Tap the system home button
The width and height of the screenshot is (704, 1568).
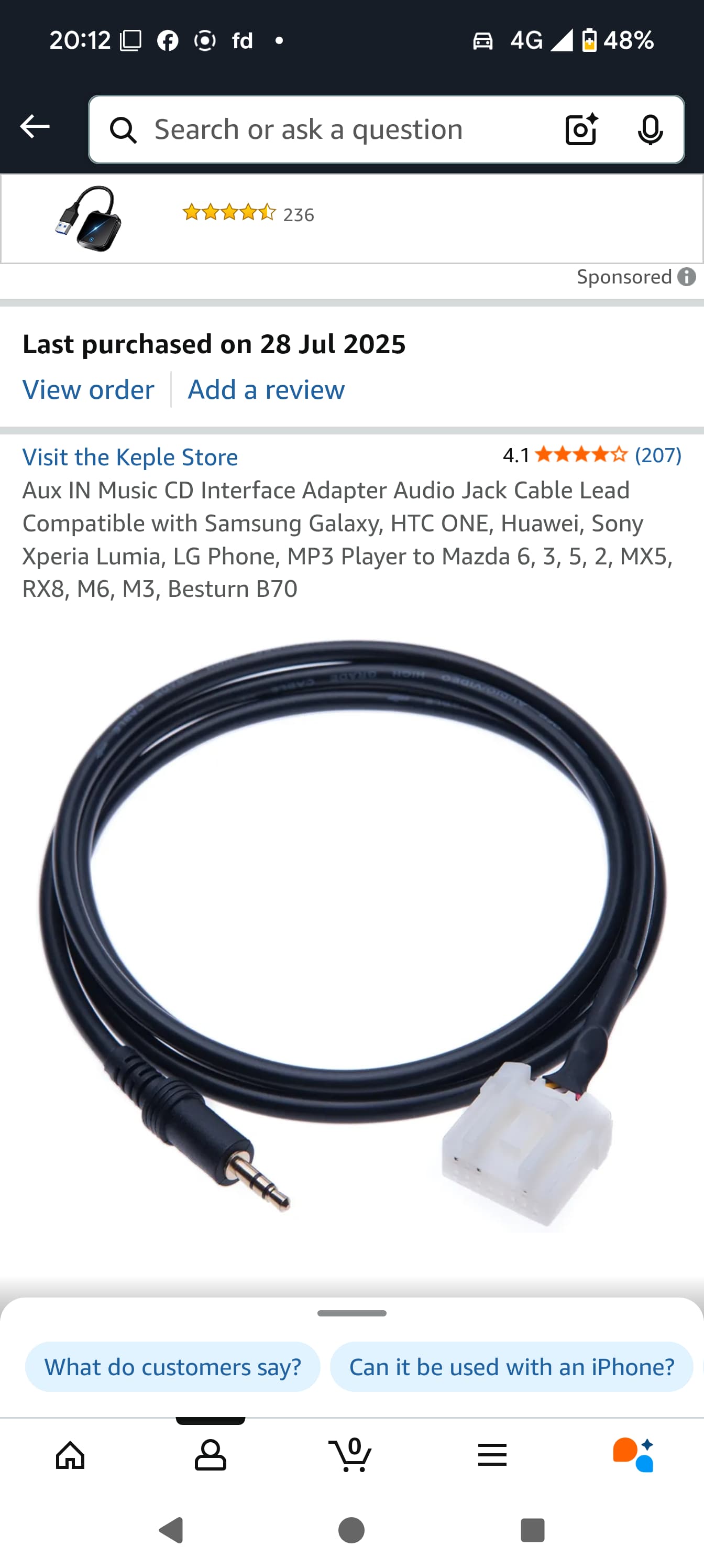pyautogui.click(x=351, y=1530)
